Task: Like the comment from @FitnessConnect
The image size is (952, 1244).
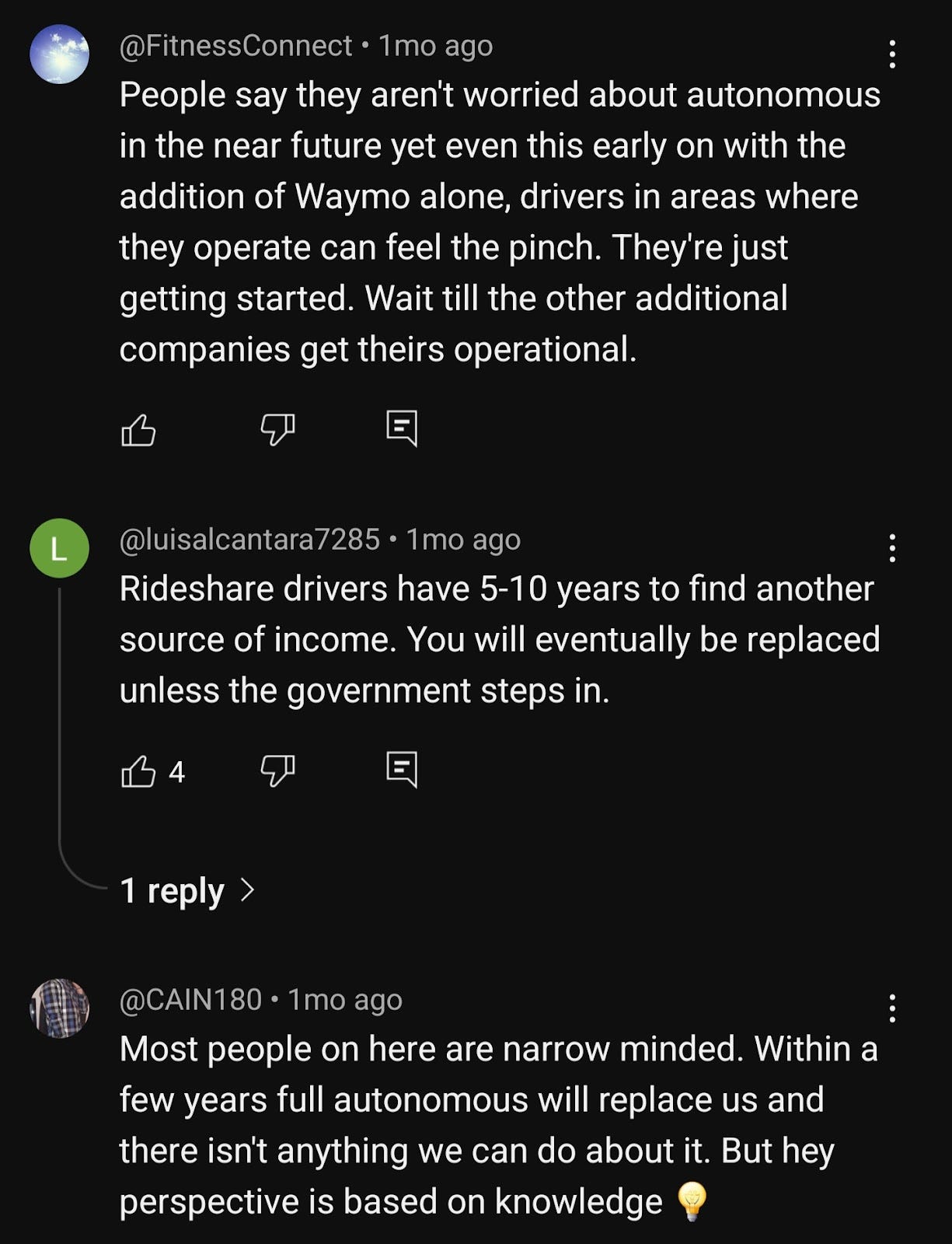Action: coord(138,429)
